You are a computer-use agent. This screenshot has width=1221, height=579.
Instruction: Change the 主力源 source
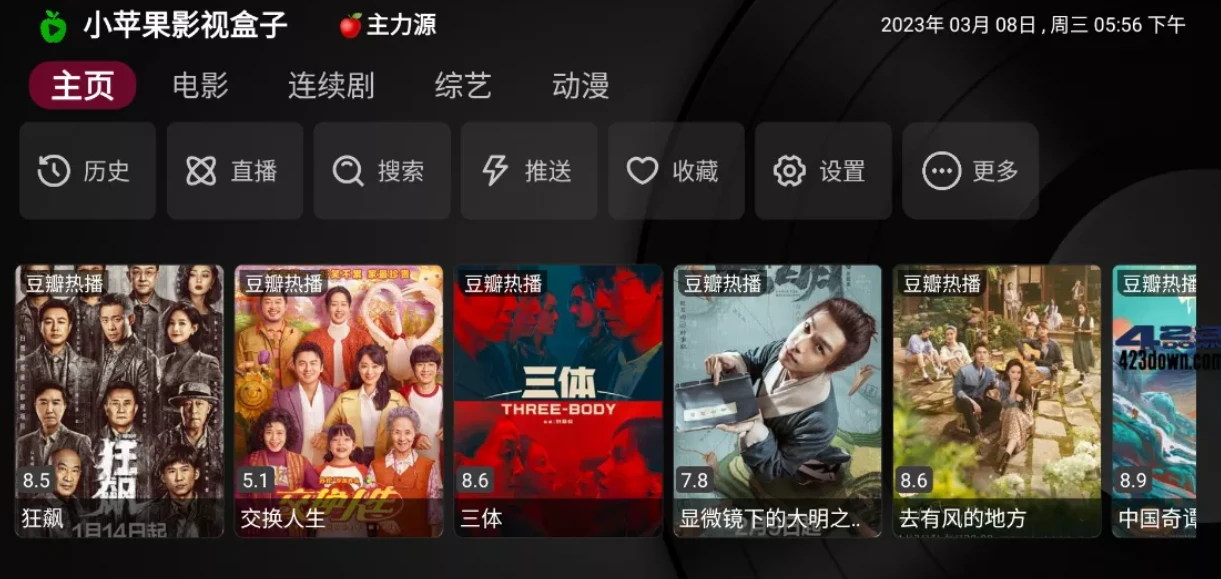[x=388, y=25]
